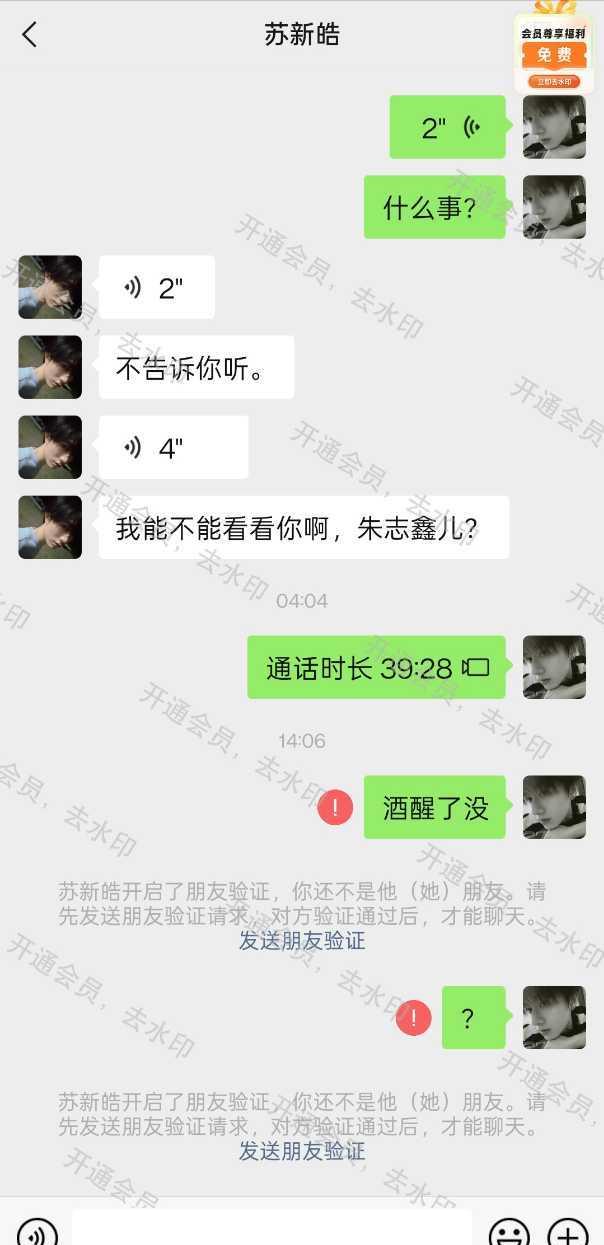Tap the failed-send alert beside 酒醒了没
Screen dimensions: 604x1245
pyautogui.click(x=335, y=807)
